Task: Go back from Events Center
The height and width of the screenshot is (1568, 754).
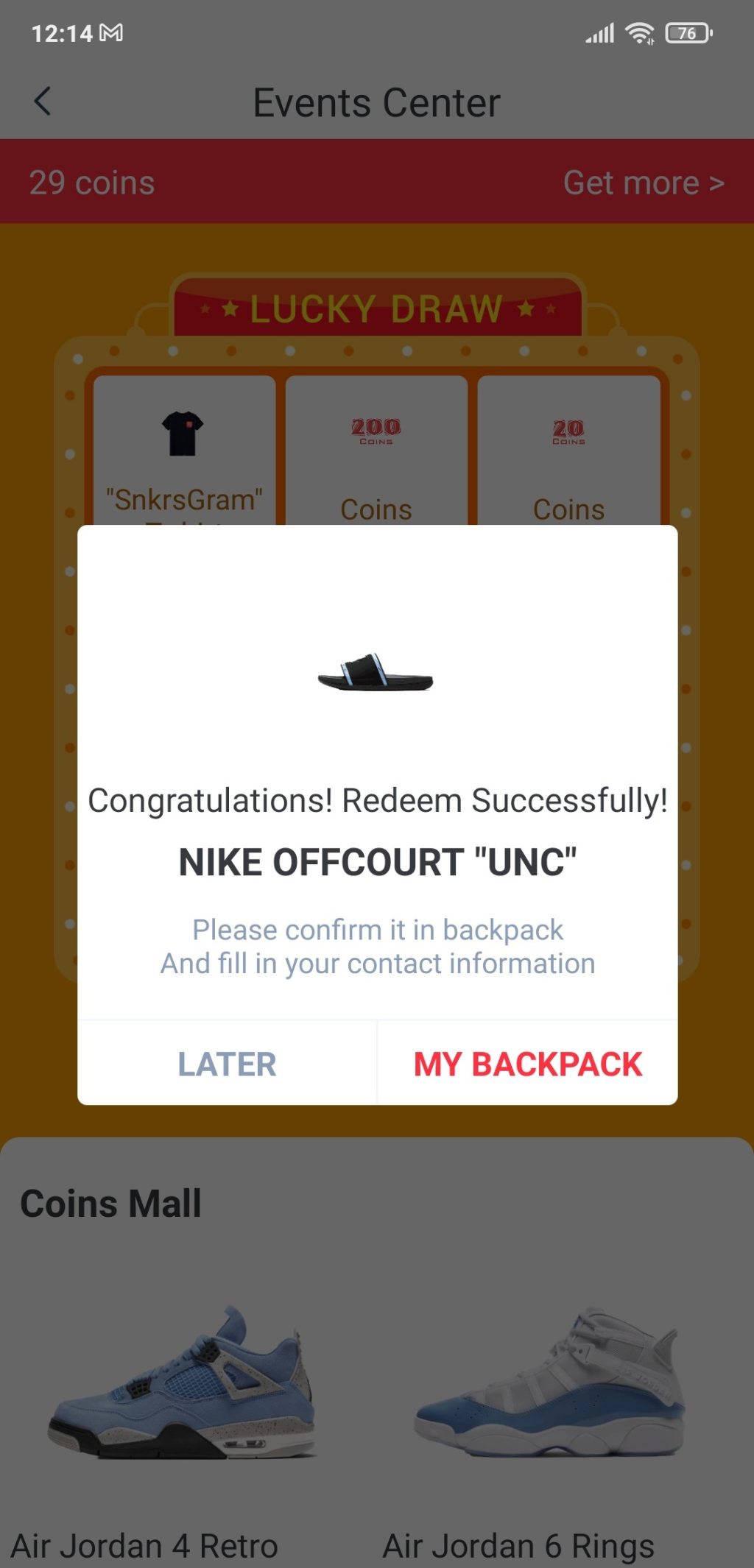Action: click(x=43, y=102)
